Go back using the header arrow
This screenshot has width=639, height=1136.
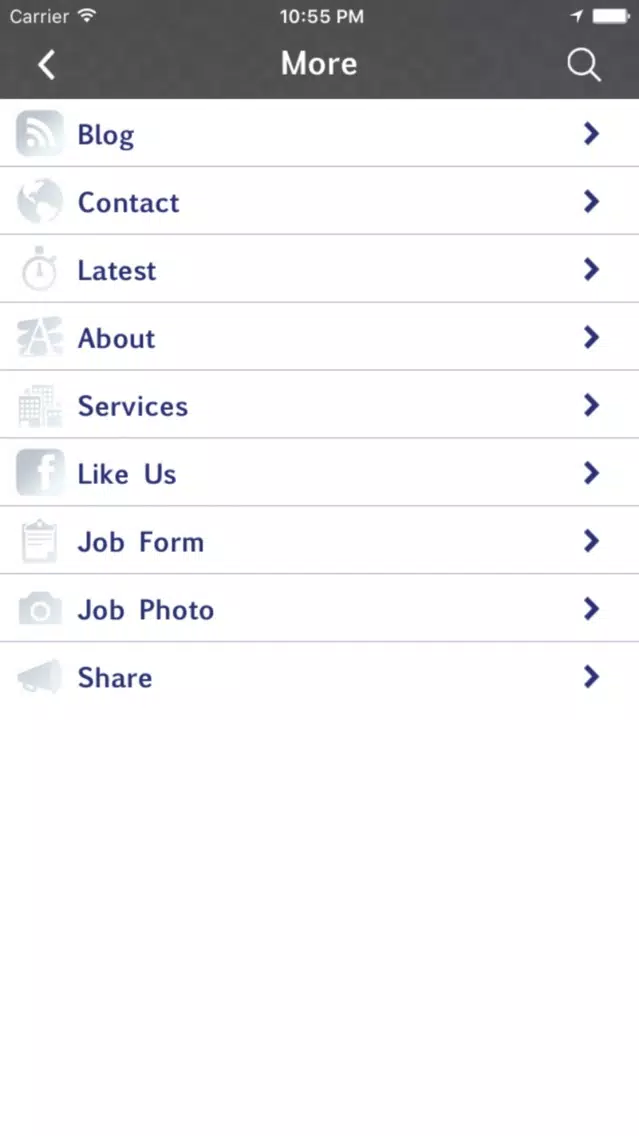point(47,64)
